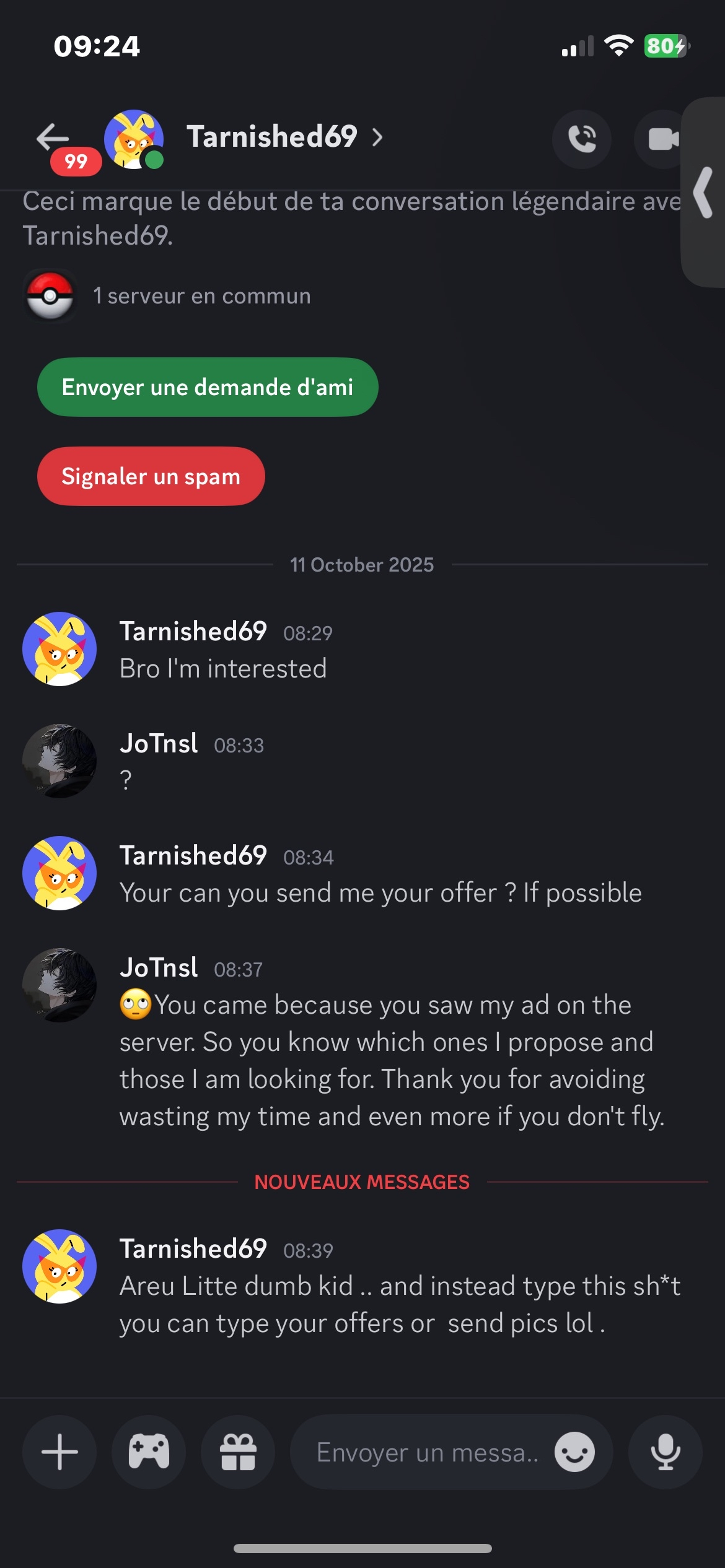This screenshot has width=725, height=1568.
Task: Start a video call with Tarnished69
Action: [x=662, y=139]
